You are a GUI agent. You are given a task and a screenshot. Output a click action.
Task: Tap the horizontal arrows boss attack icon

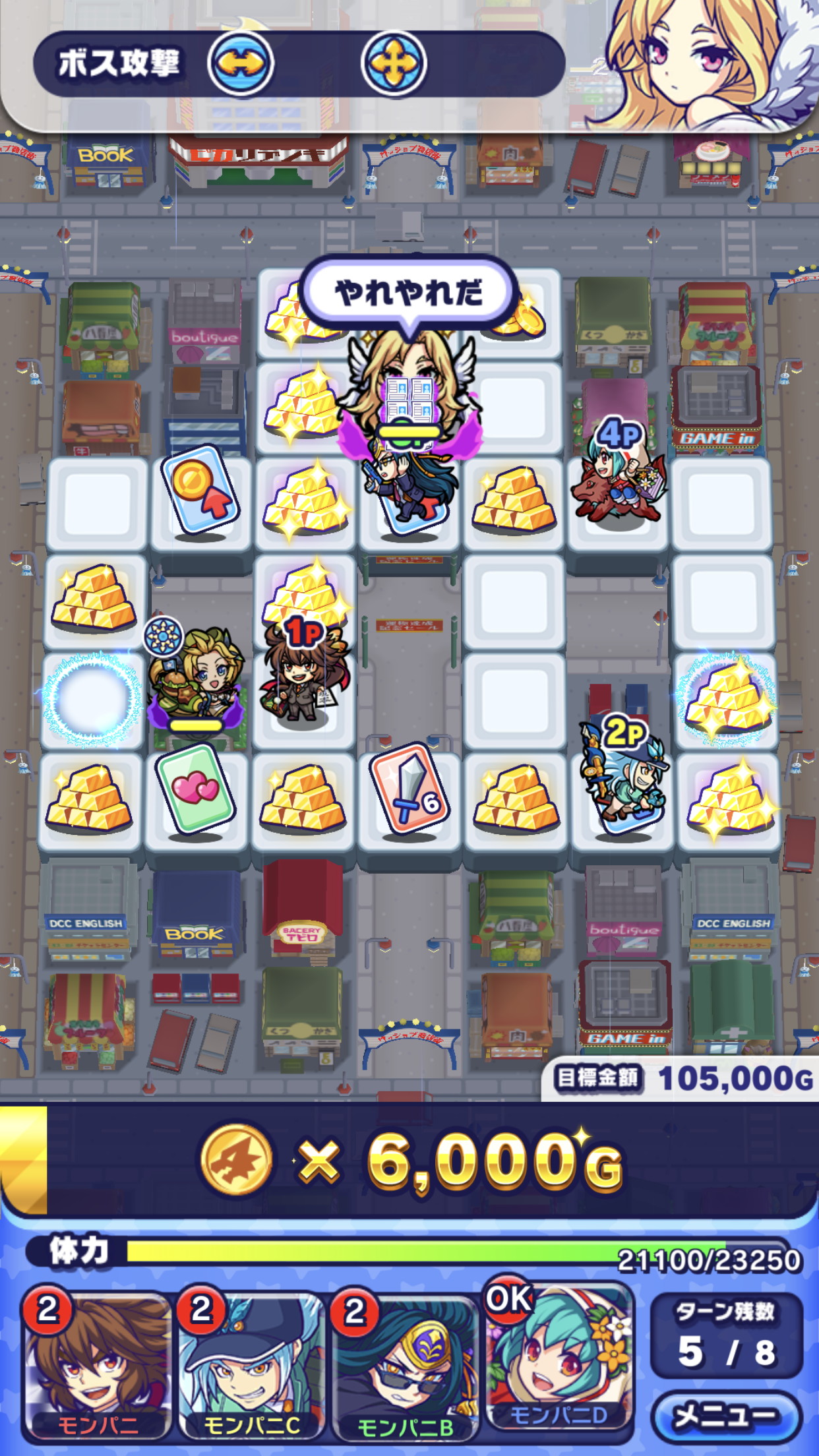coord(241,64)
